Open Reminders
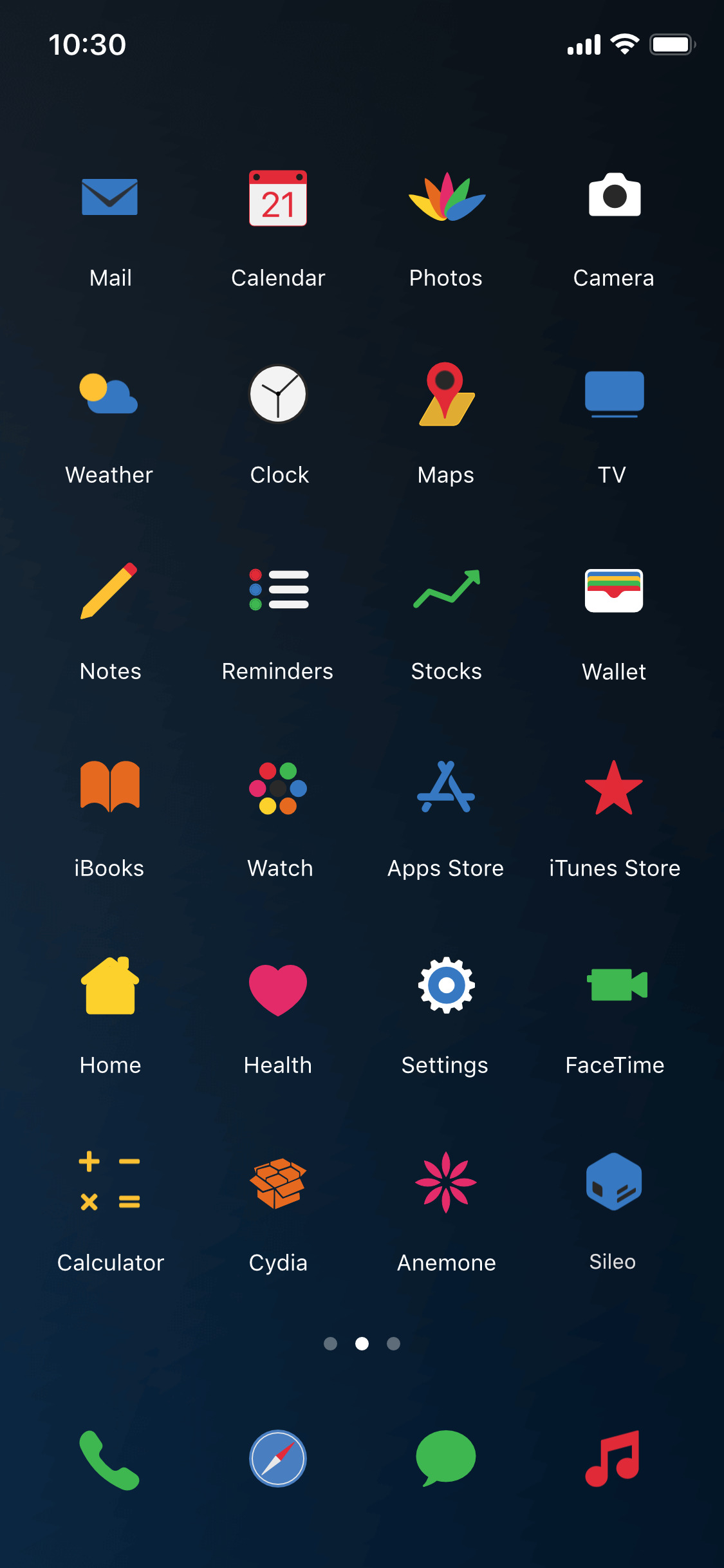724x1568 pixels. pos(278,590)
